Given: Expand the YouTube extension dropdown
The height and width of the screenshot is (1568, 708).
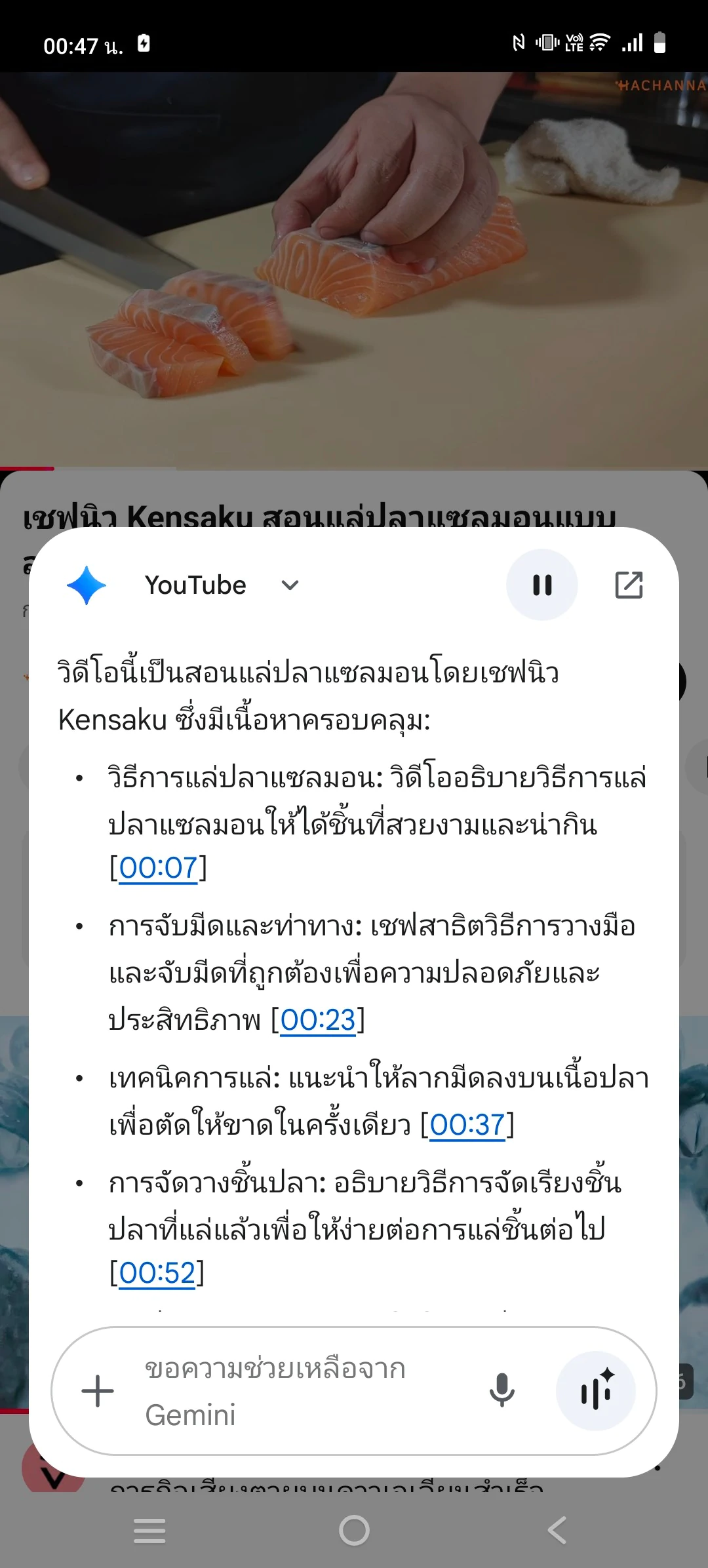Looking at the screenshot, I should [290, 585].
